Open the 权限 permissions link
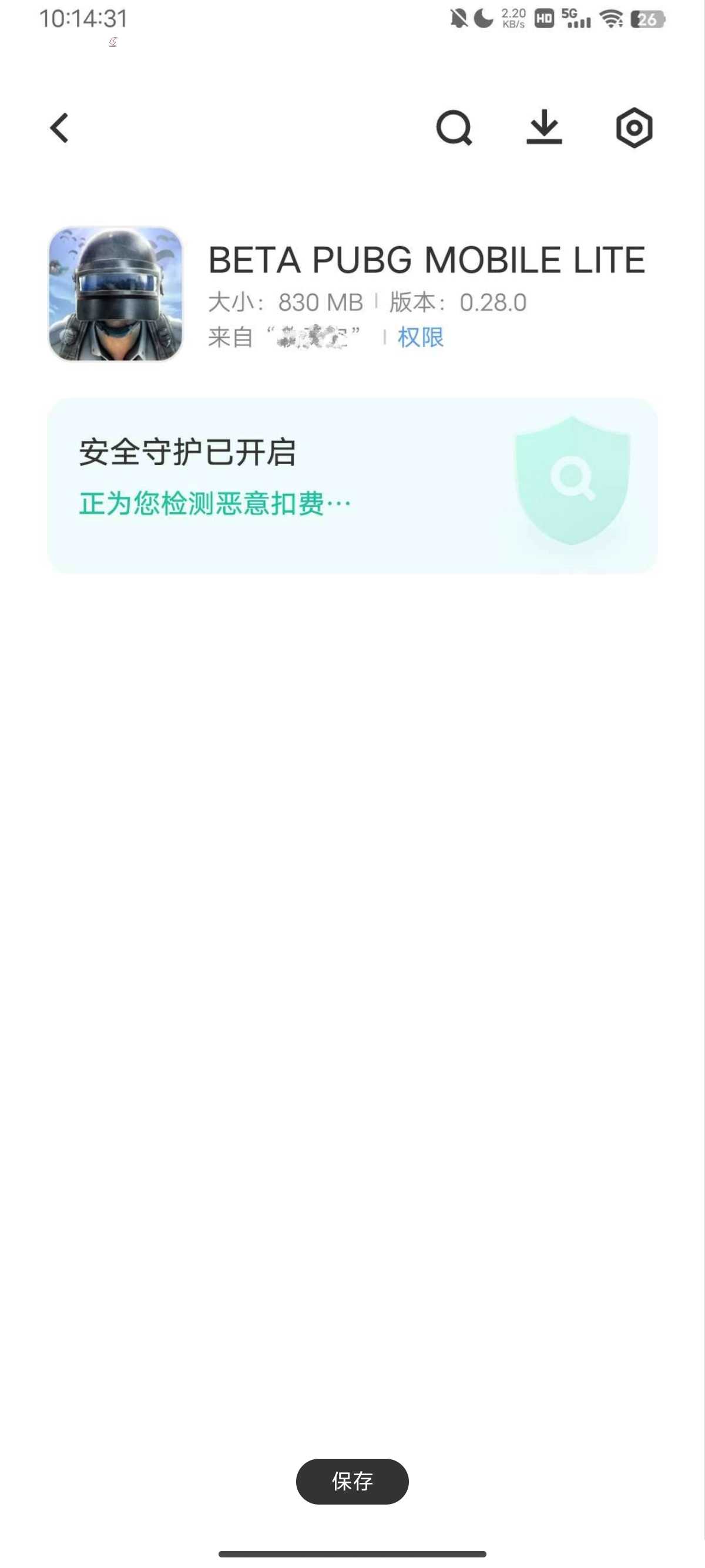 [420, 337]
